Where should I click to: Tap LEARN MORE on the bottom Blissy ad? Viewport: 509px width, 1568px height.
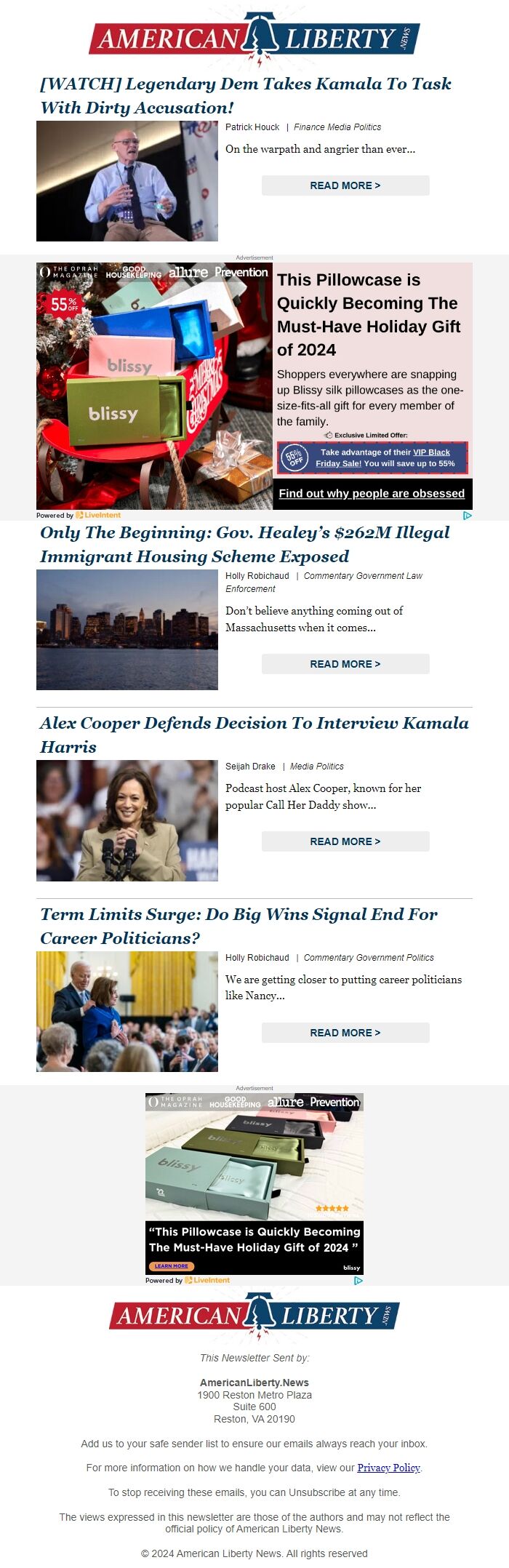pos(171,1266)
